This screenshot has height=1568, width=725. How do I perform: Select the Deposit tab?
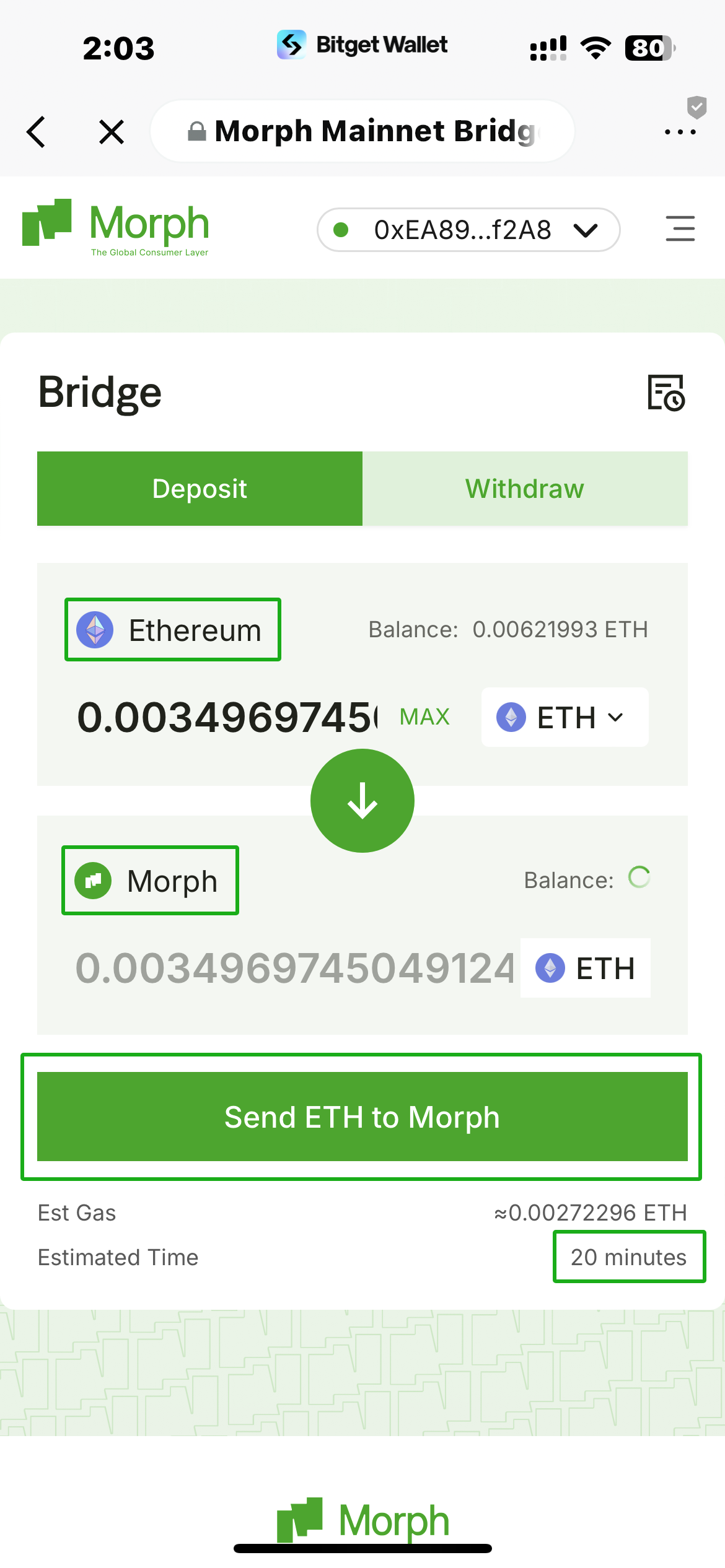point(200,489)
